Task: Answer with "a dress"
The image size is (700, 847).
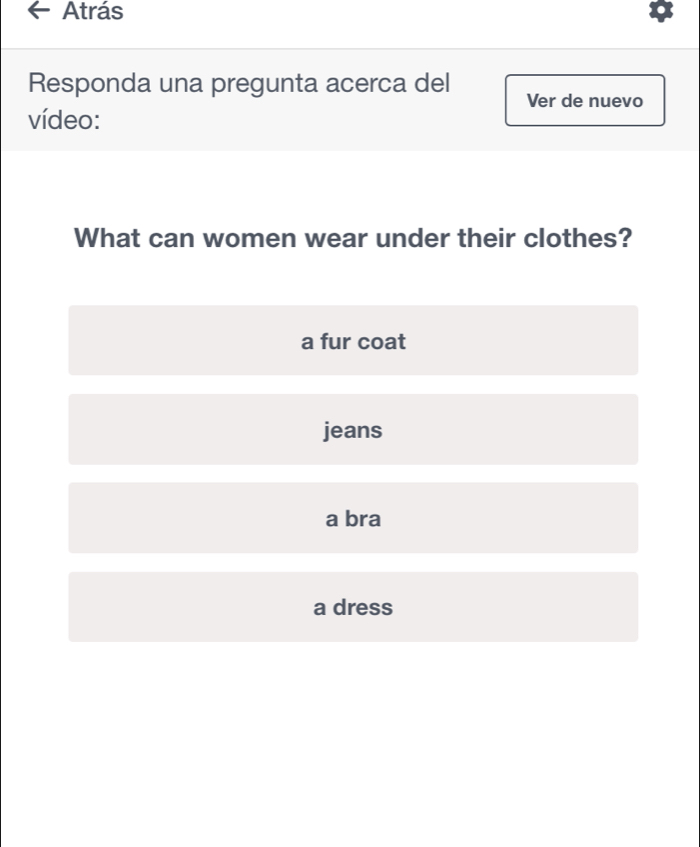Action: (x=353, y=607)
